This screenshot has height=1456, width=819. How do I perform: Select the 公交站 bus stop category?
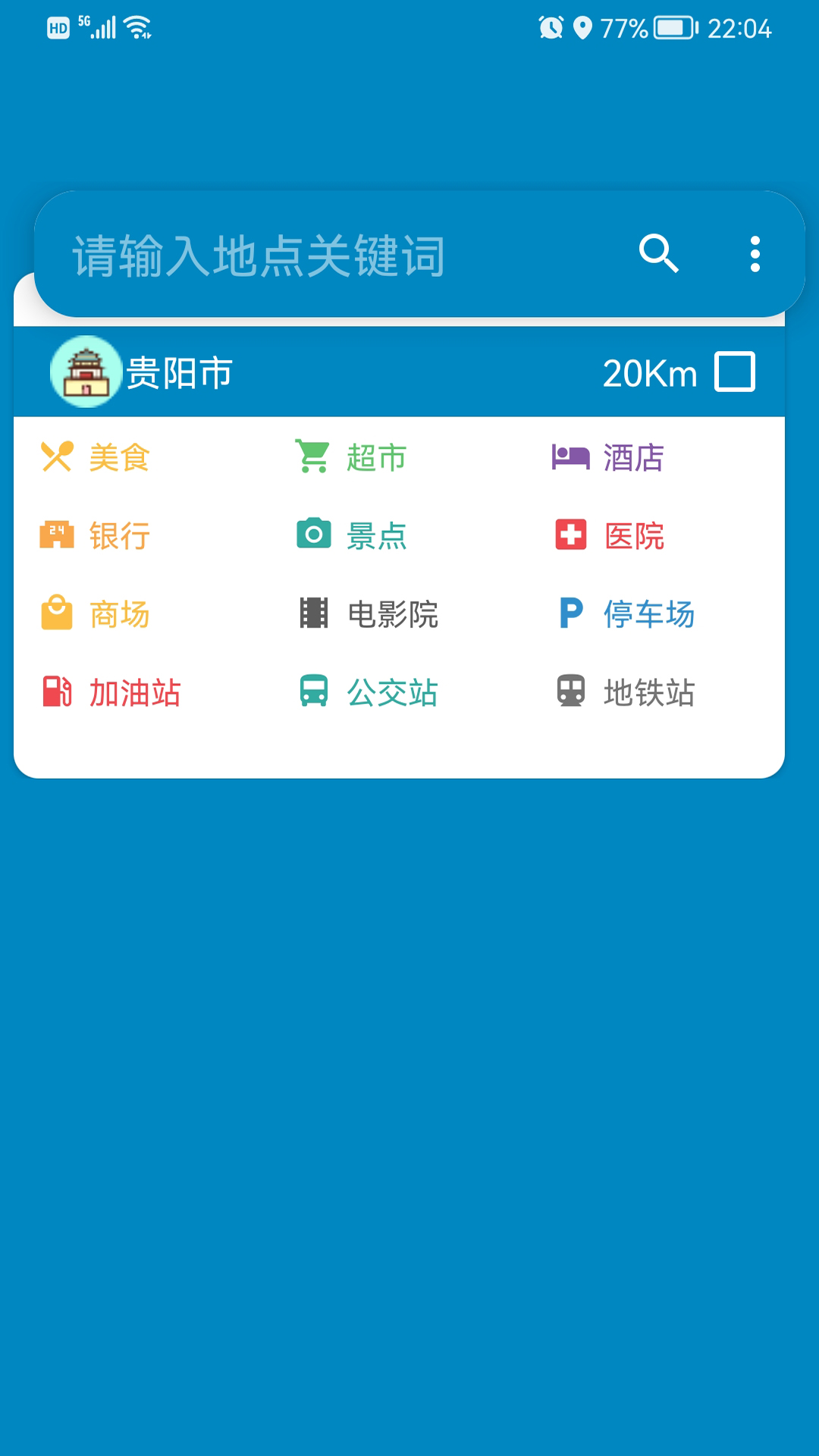pos(369,692)
